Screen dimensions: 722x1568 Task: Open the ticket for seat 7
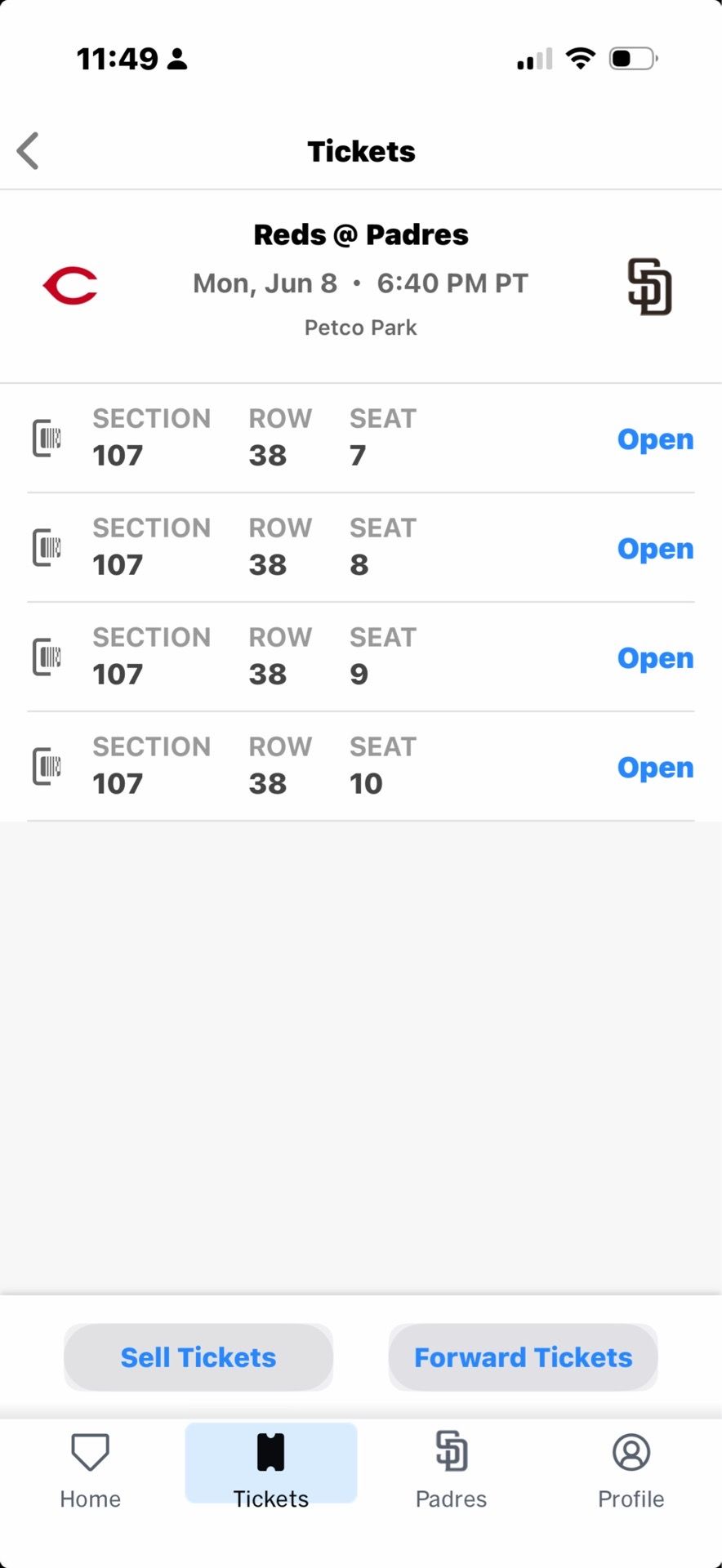(655, 439)
